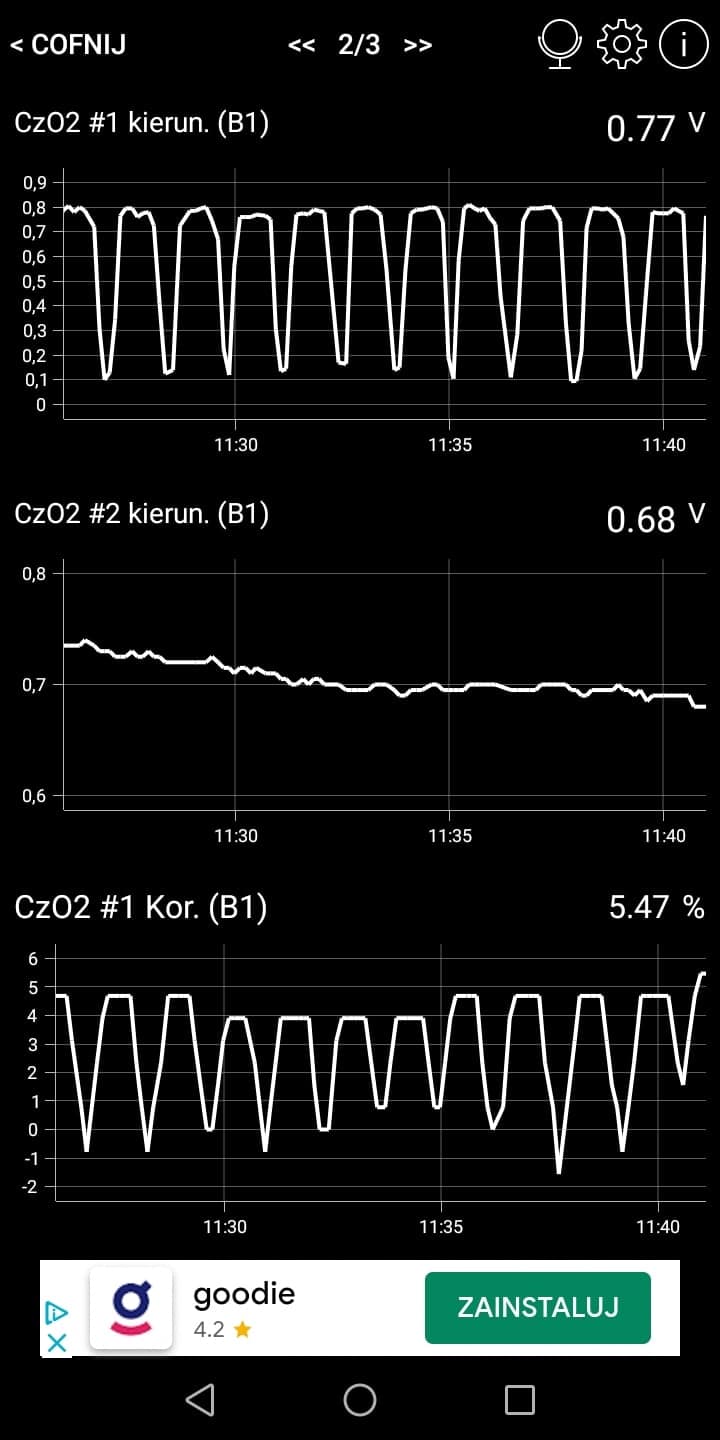Open the ad info triangle icon
720x1440 pixels.
[57, 1312]
